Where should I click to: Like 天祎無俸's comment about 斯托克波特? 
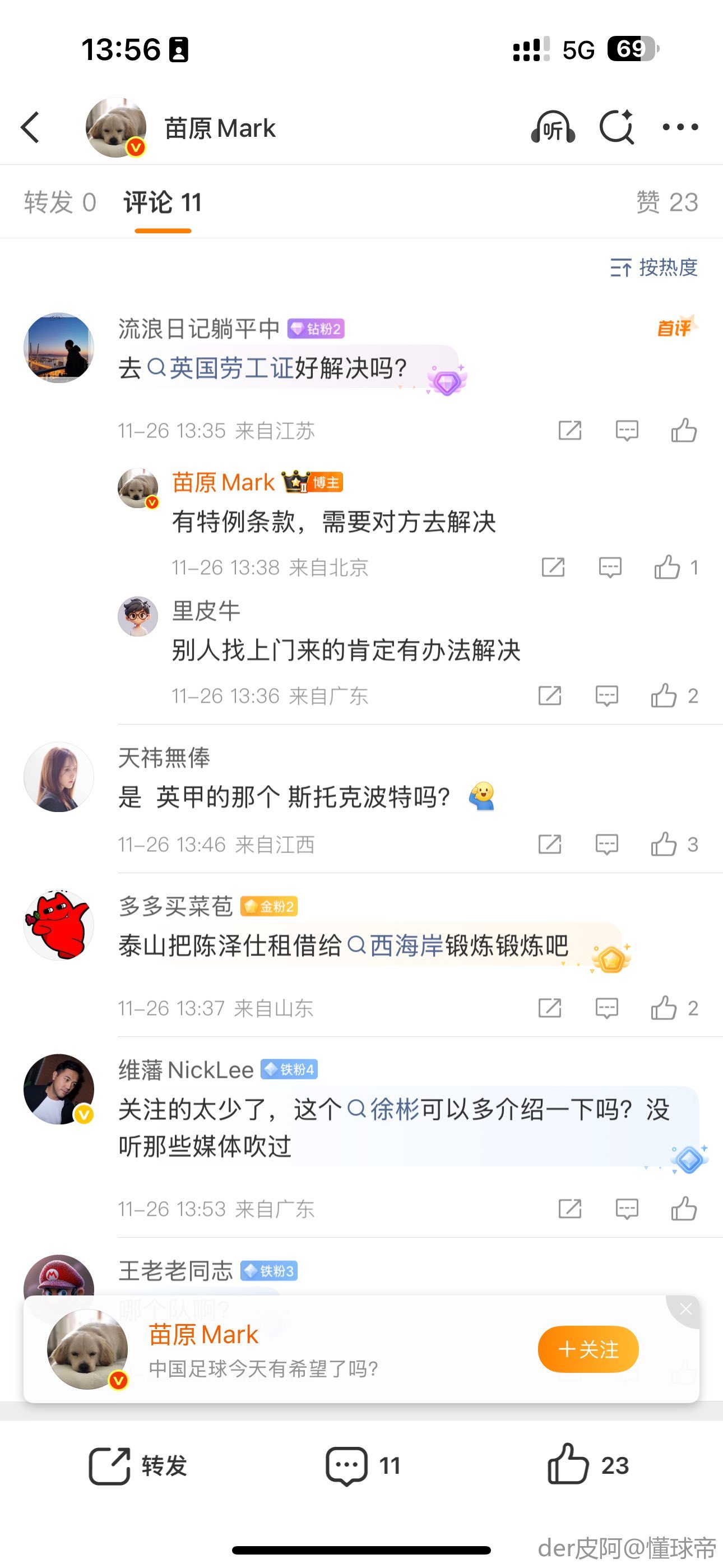click(x=664, y=844)
